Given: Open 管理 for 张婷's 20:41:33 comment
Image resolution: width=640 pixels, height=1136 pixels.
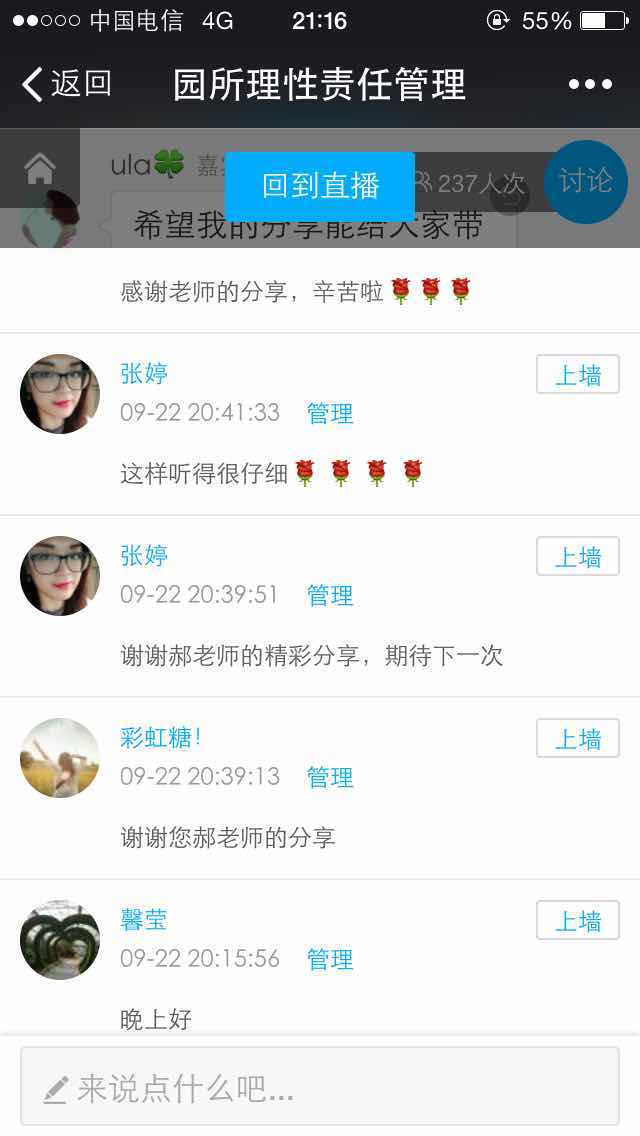Looking at the screenshot, I should (330, 413).
